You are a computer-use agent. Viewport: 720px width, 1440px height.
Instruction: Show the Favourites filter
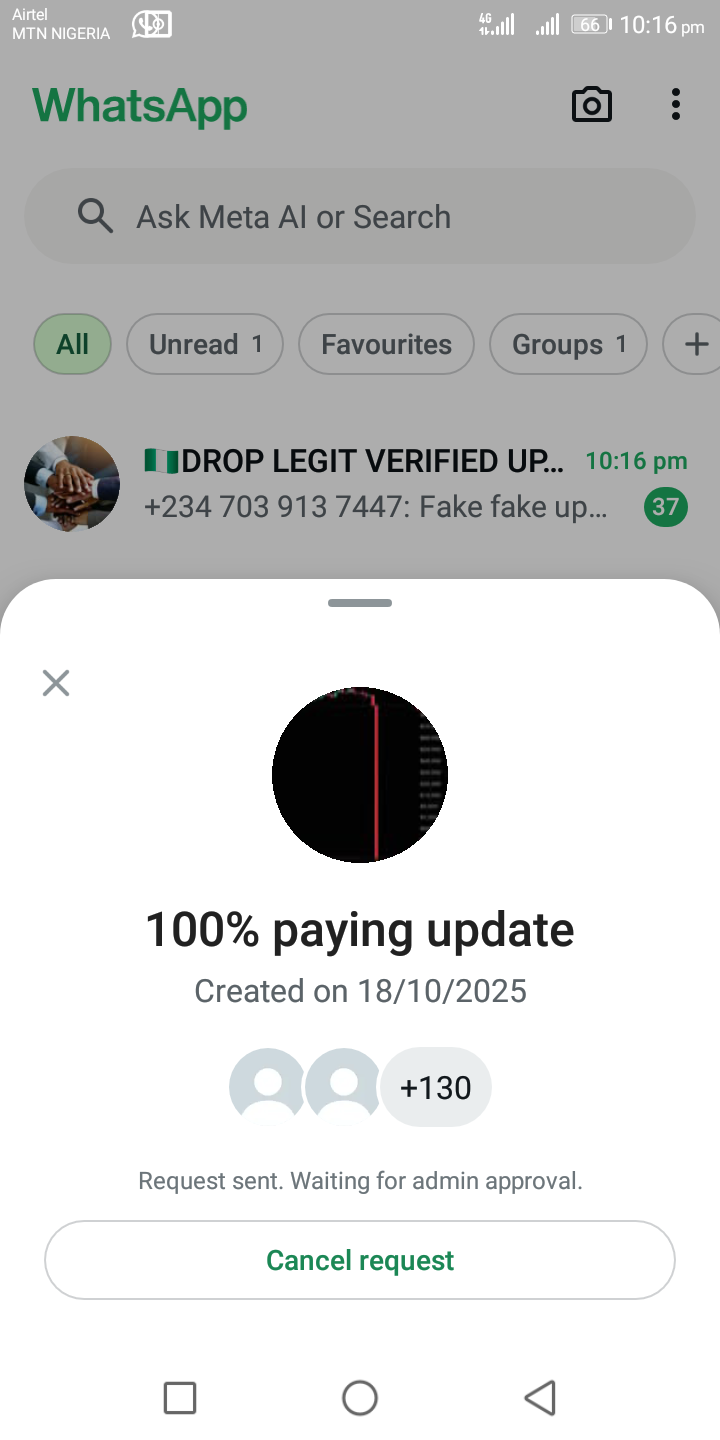386,345
